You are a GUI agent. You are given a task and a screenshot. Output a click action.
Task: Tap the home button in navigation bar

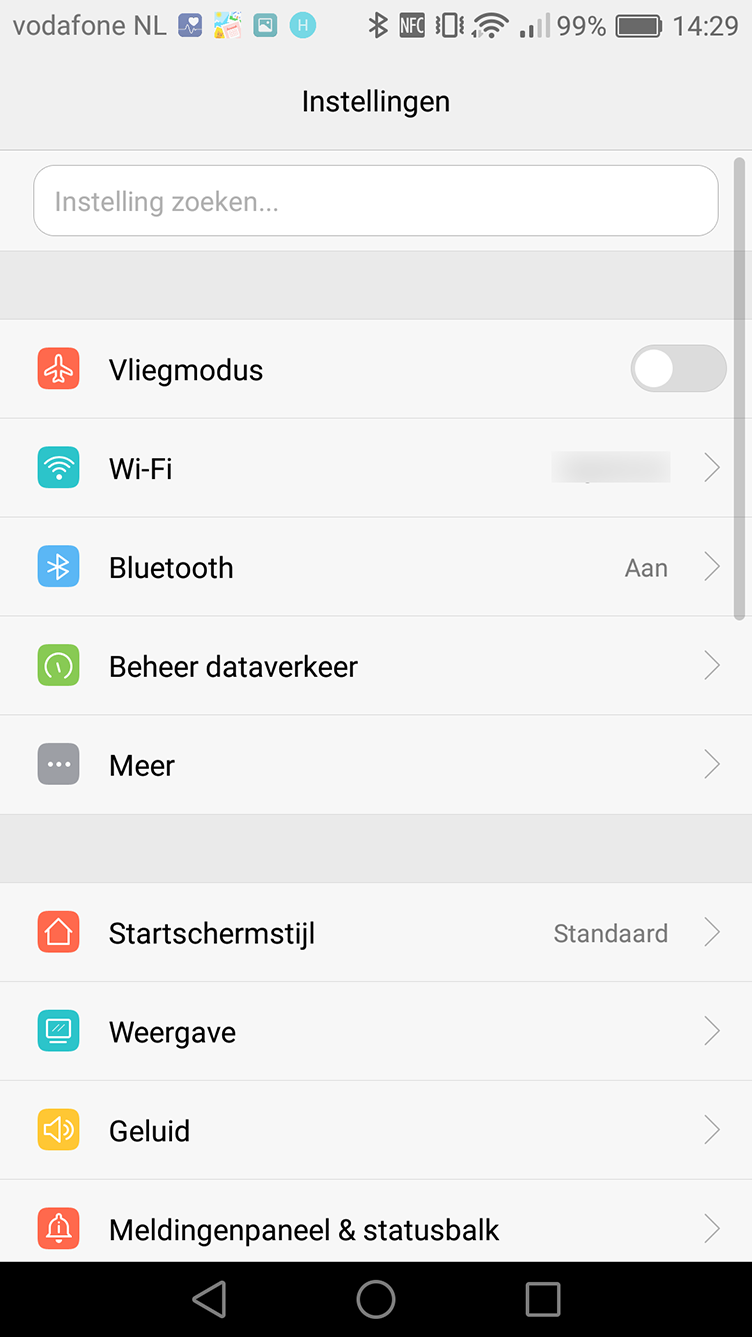click(376, 1299)
